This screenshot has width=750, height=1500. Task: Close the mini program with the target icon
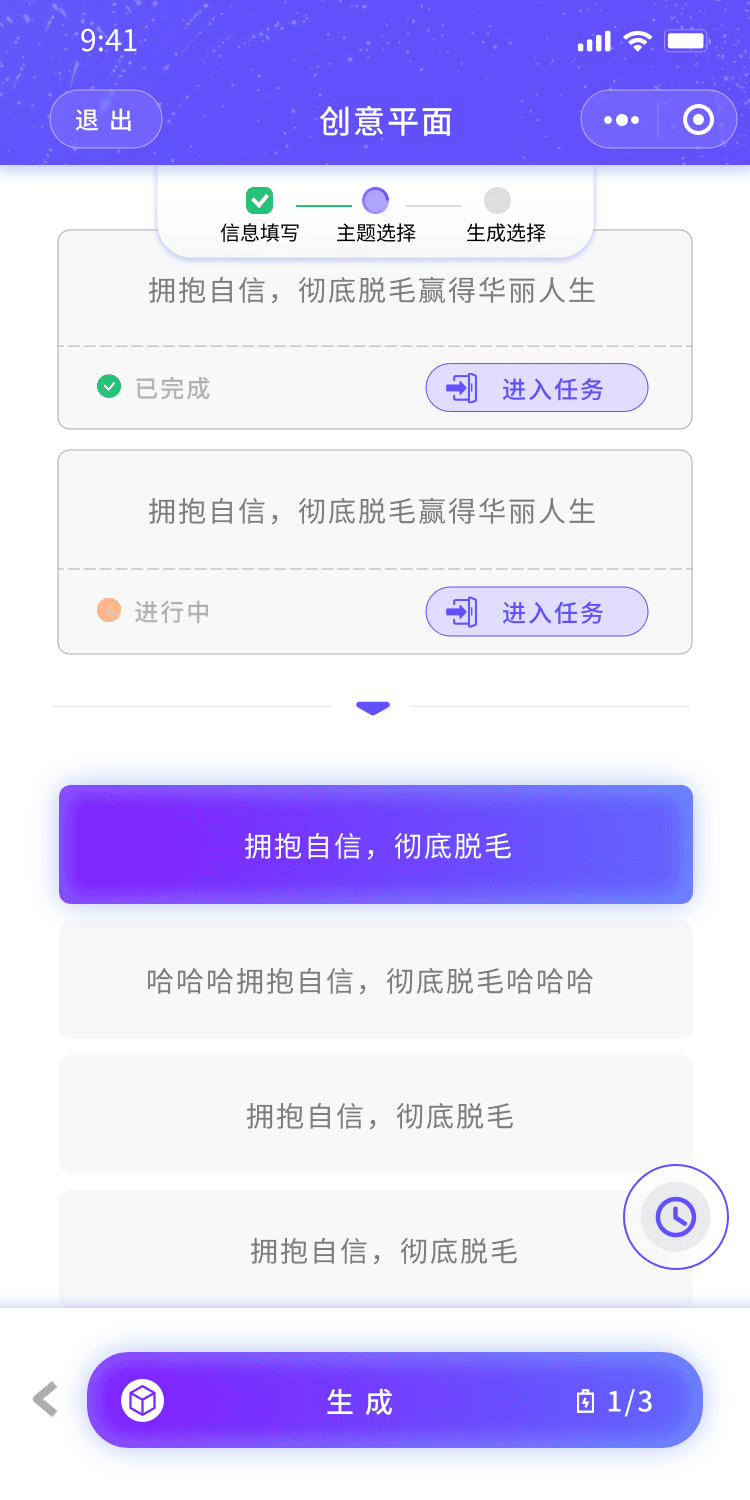[698, 120]
